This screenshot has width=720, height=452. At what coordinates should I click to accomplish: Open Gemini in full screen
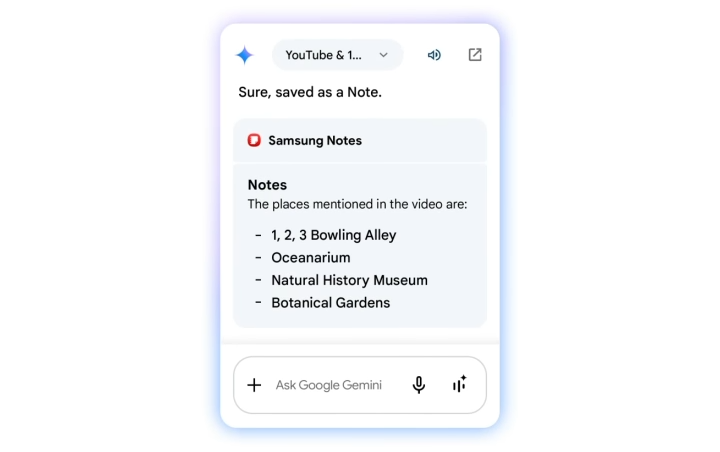(x=475, y=55)
